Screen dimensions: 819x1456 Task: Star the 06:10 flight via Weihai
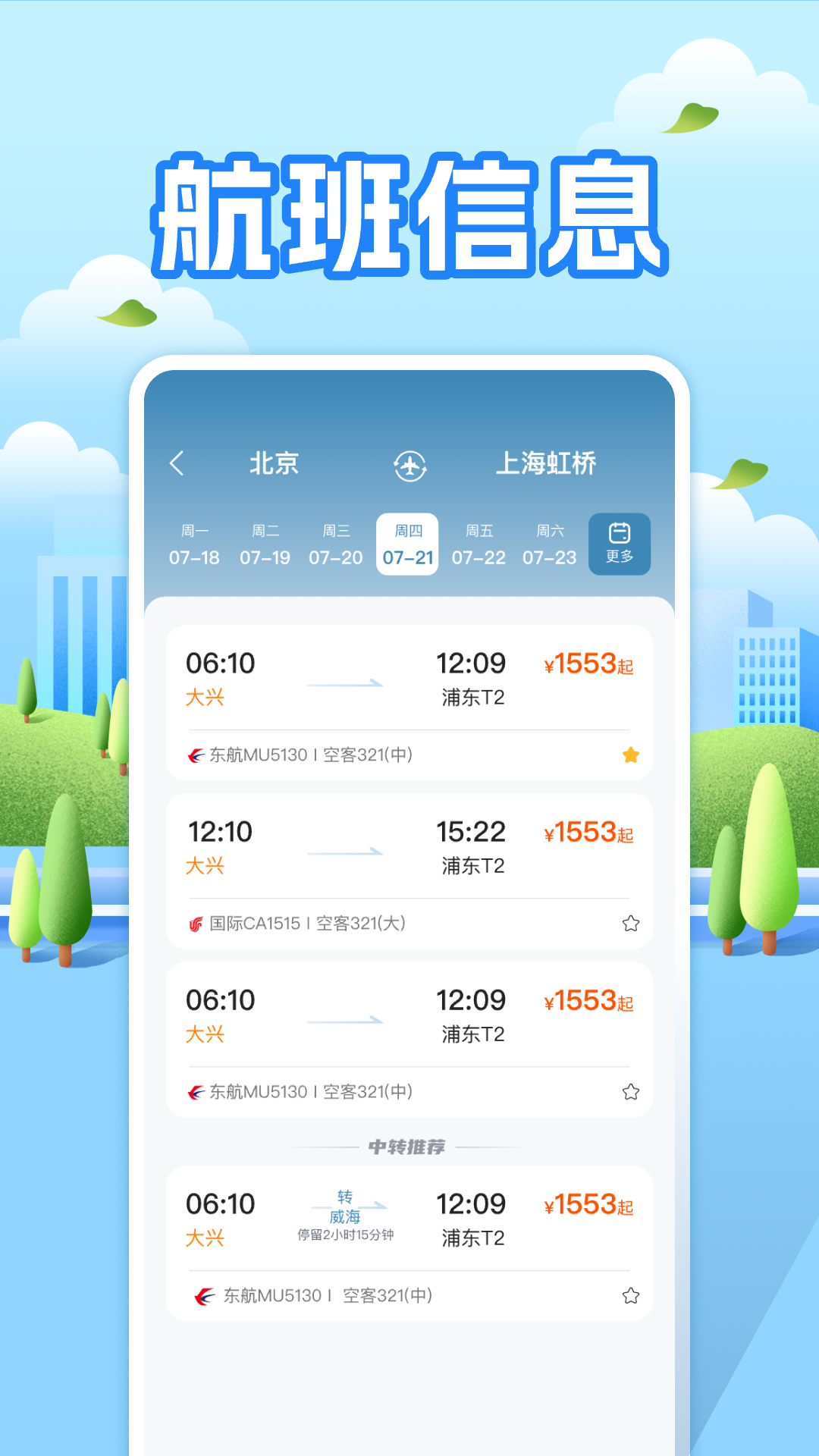tap(631, 1296)
